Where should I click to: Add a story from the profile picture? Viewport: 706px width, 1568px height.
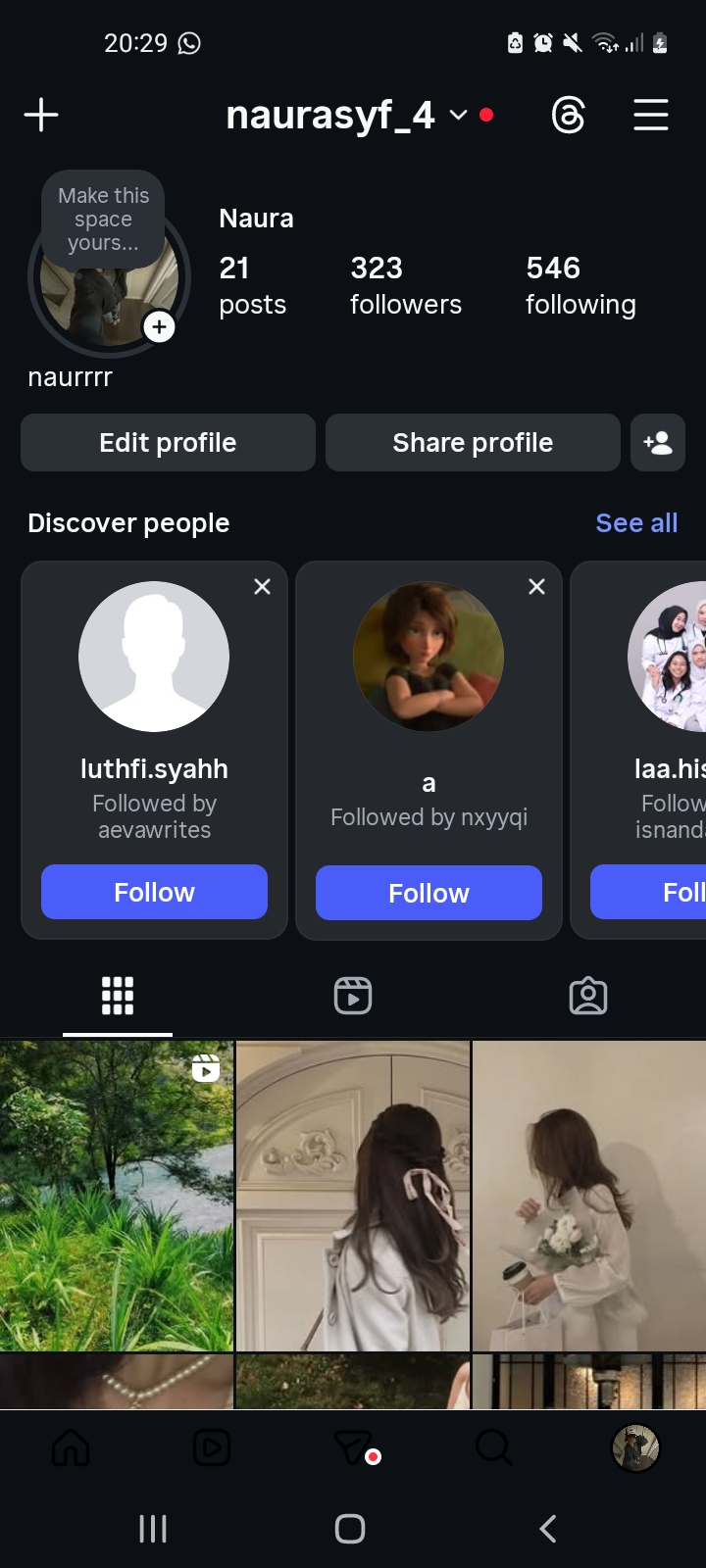[159, 326]
